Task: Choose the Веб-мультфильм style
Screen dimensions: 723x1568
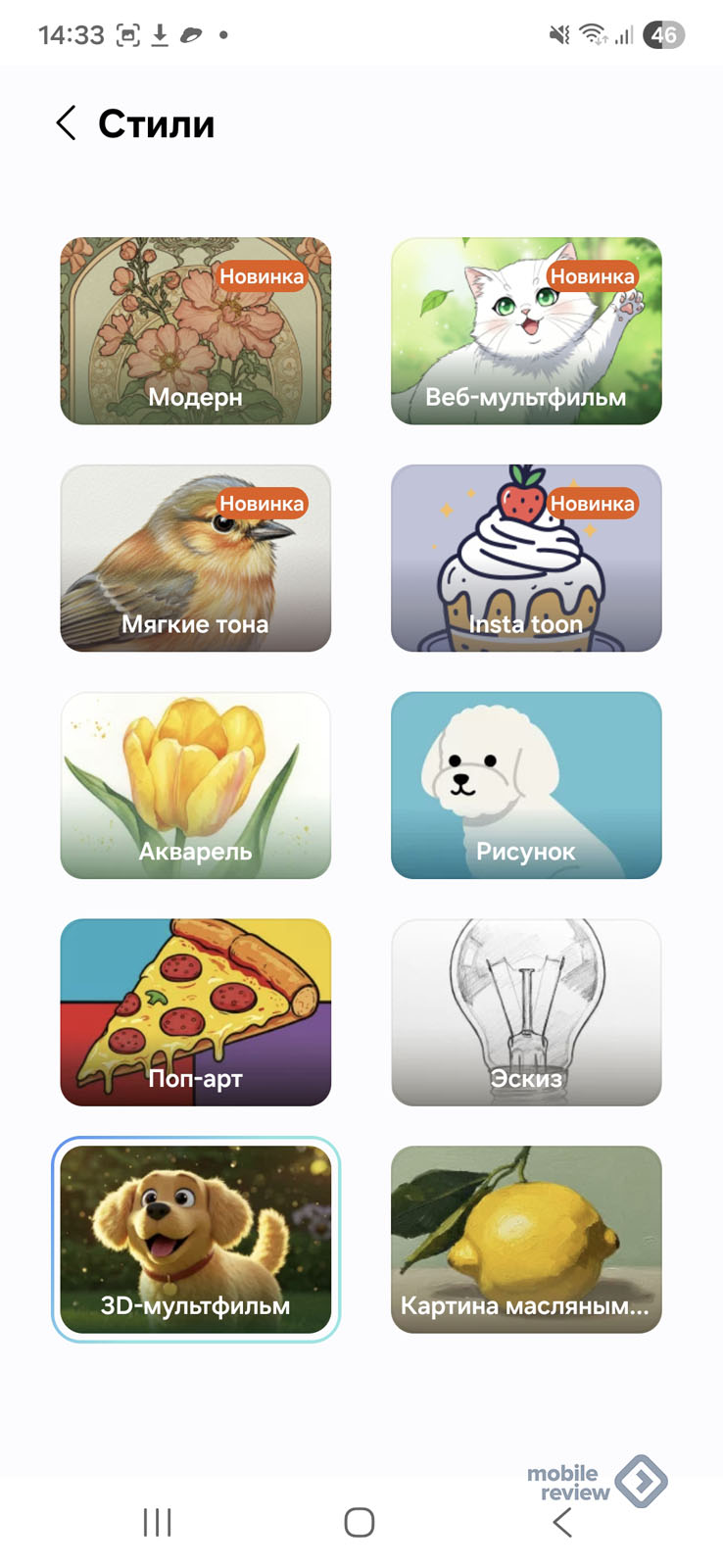Action: click(526, 331)
